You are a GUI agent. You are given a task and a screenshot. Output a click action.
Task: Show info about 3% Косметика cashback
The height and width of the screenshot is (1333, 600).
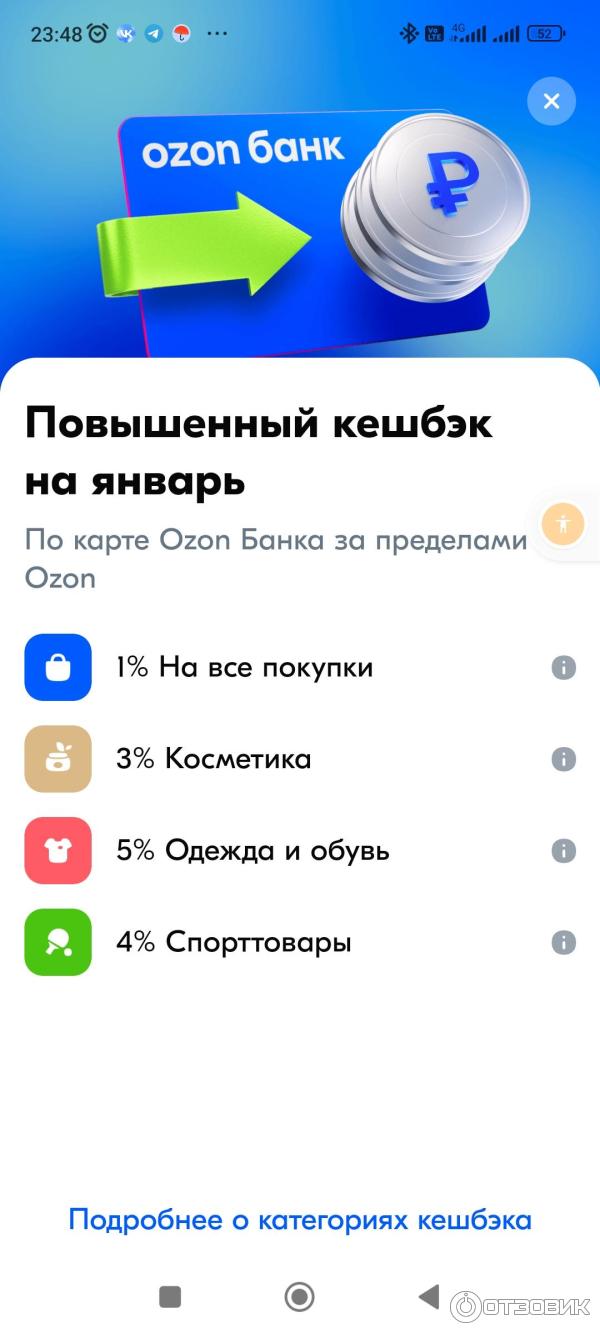(x=564, y=759)
